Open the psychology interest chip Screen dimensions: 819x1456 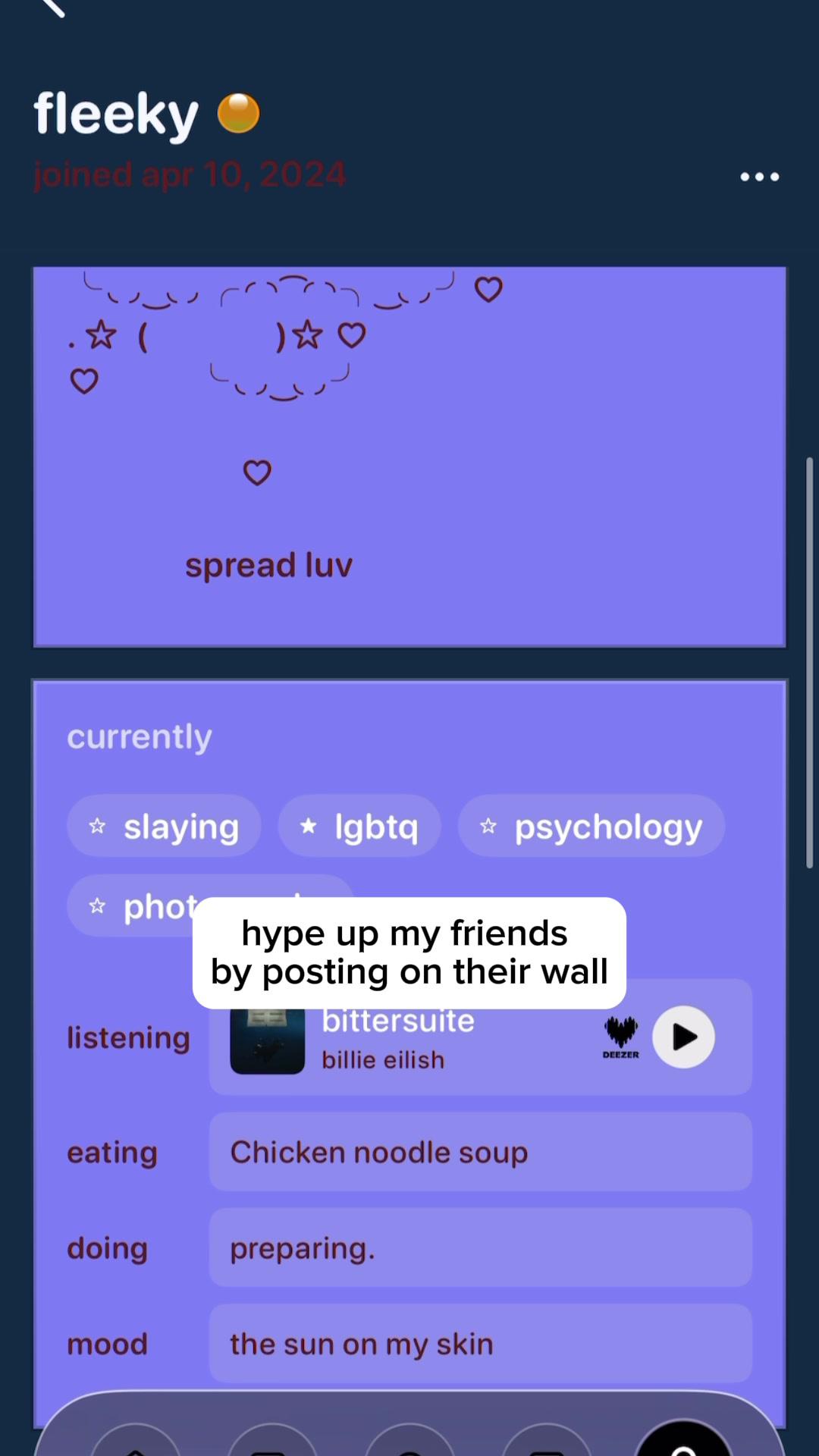tap(591, 826)
